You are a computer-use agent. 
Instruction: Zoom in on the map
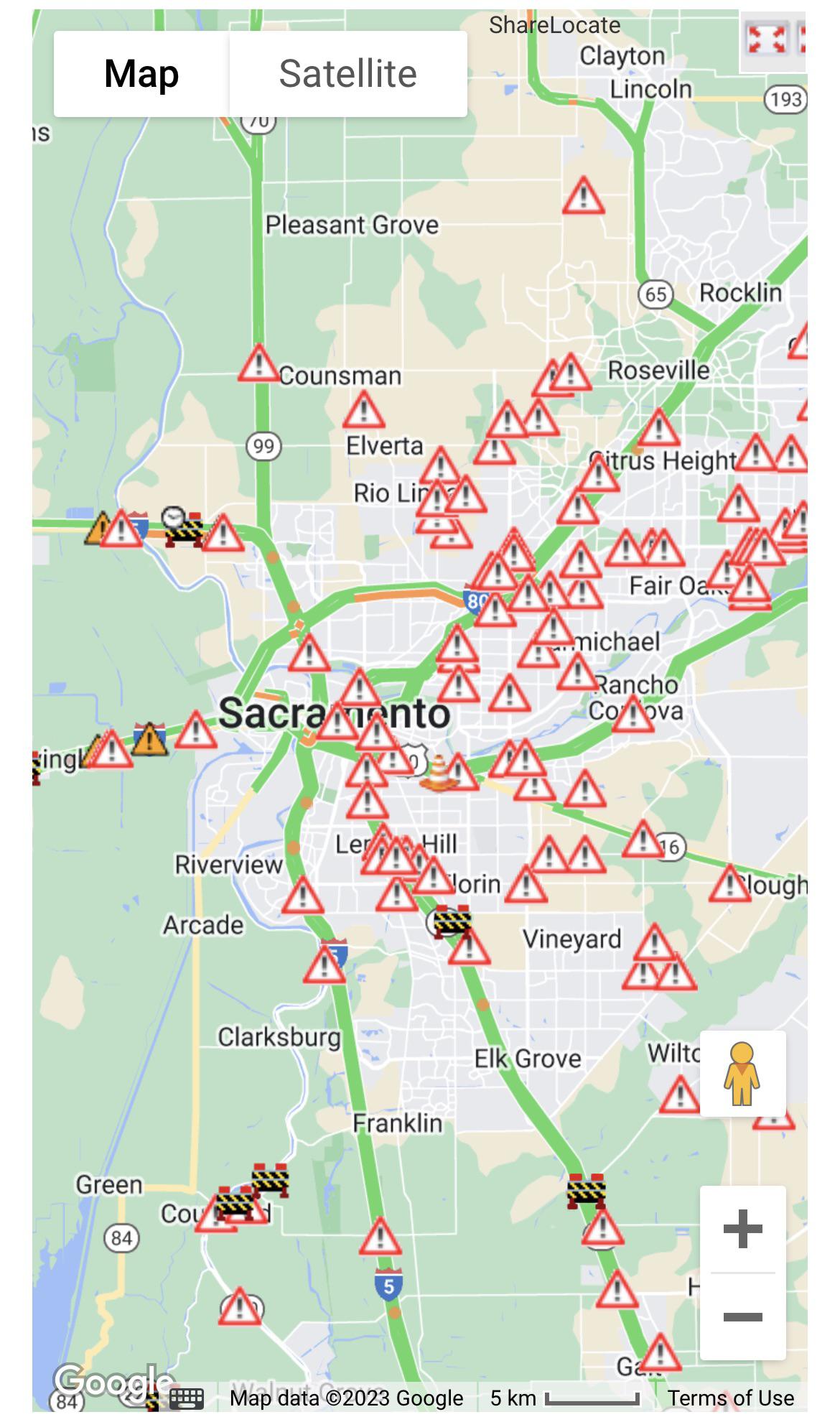click(x=742, y=1229)
